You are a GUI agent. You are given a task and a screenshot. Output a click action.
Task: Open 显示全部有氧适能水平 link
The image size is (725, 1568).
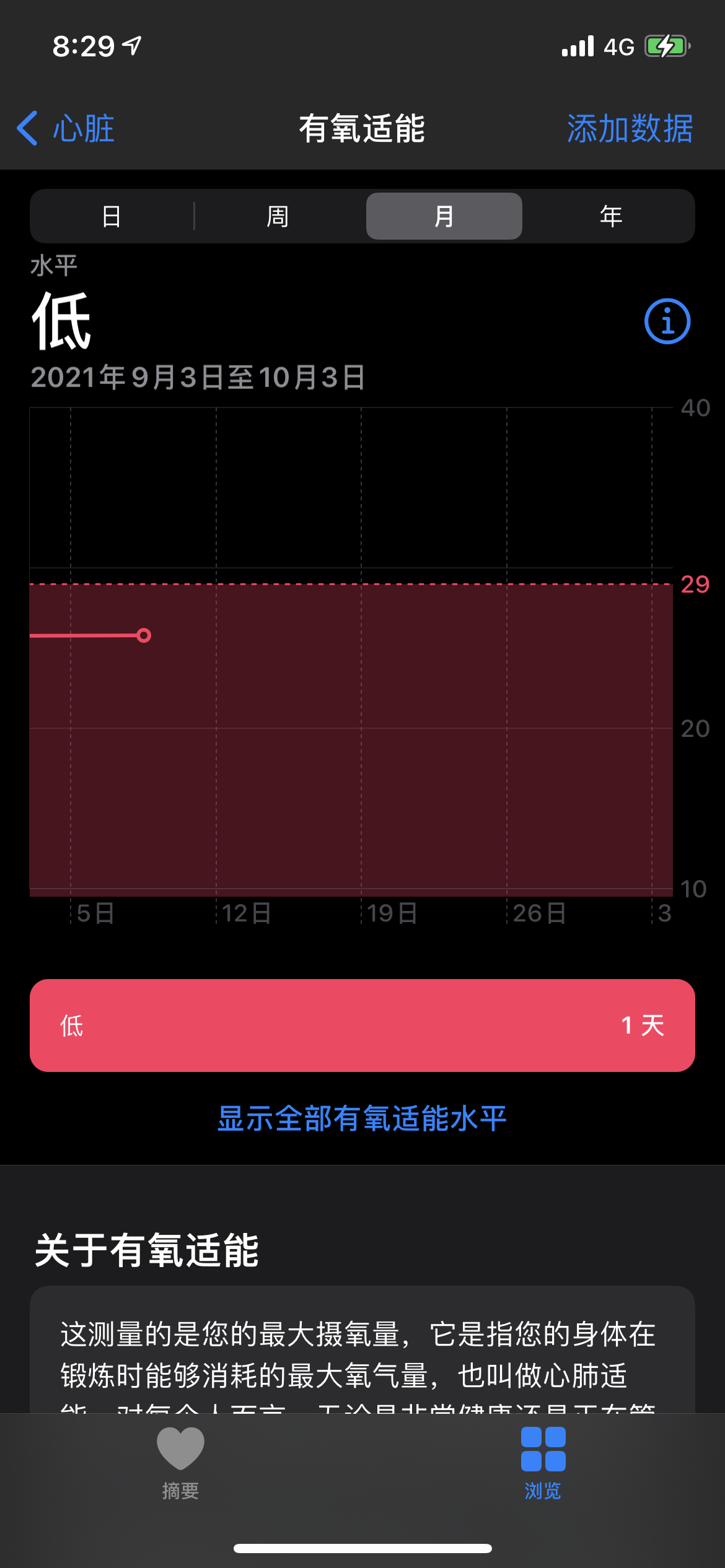point(362,1118)
